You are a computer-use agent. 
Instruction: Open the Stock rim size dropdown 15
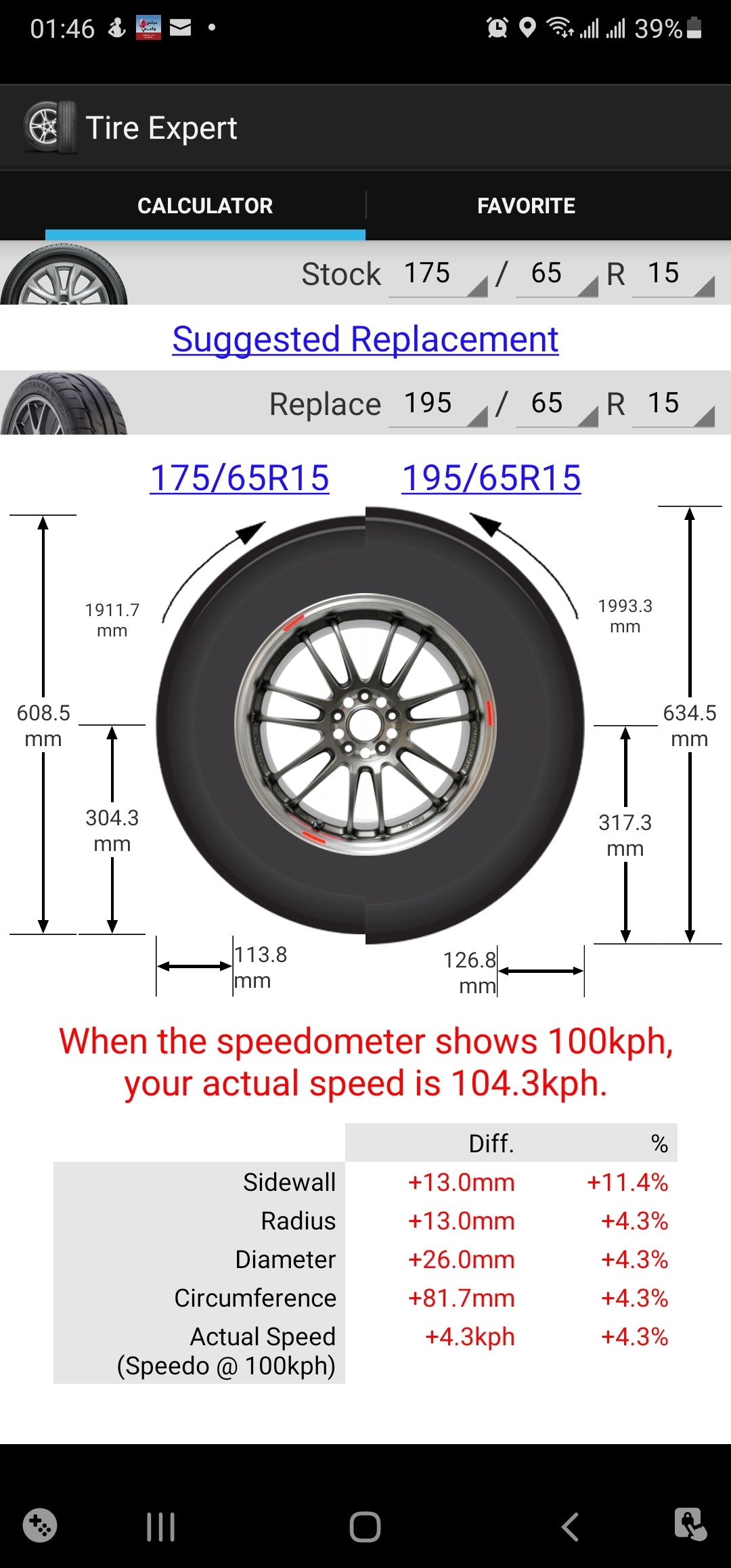pyautogui.click(x=673, y=274)
